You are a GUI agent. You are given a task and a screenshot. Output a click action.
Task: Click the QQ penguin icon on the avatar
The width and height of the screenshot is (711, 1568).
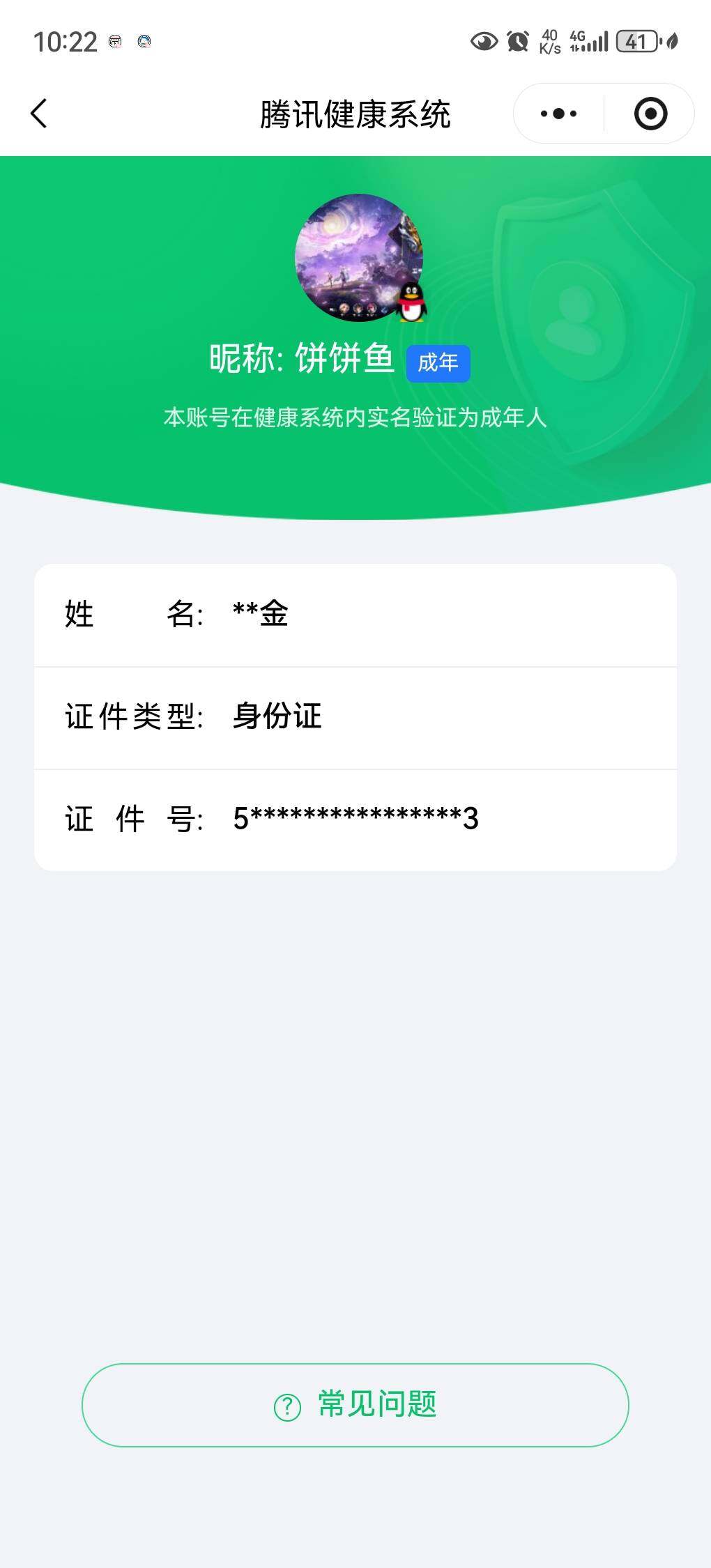411,303
